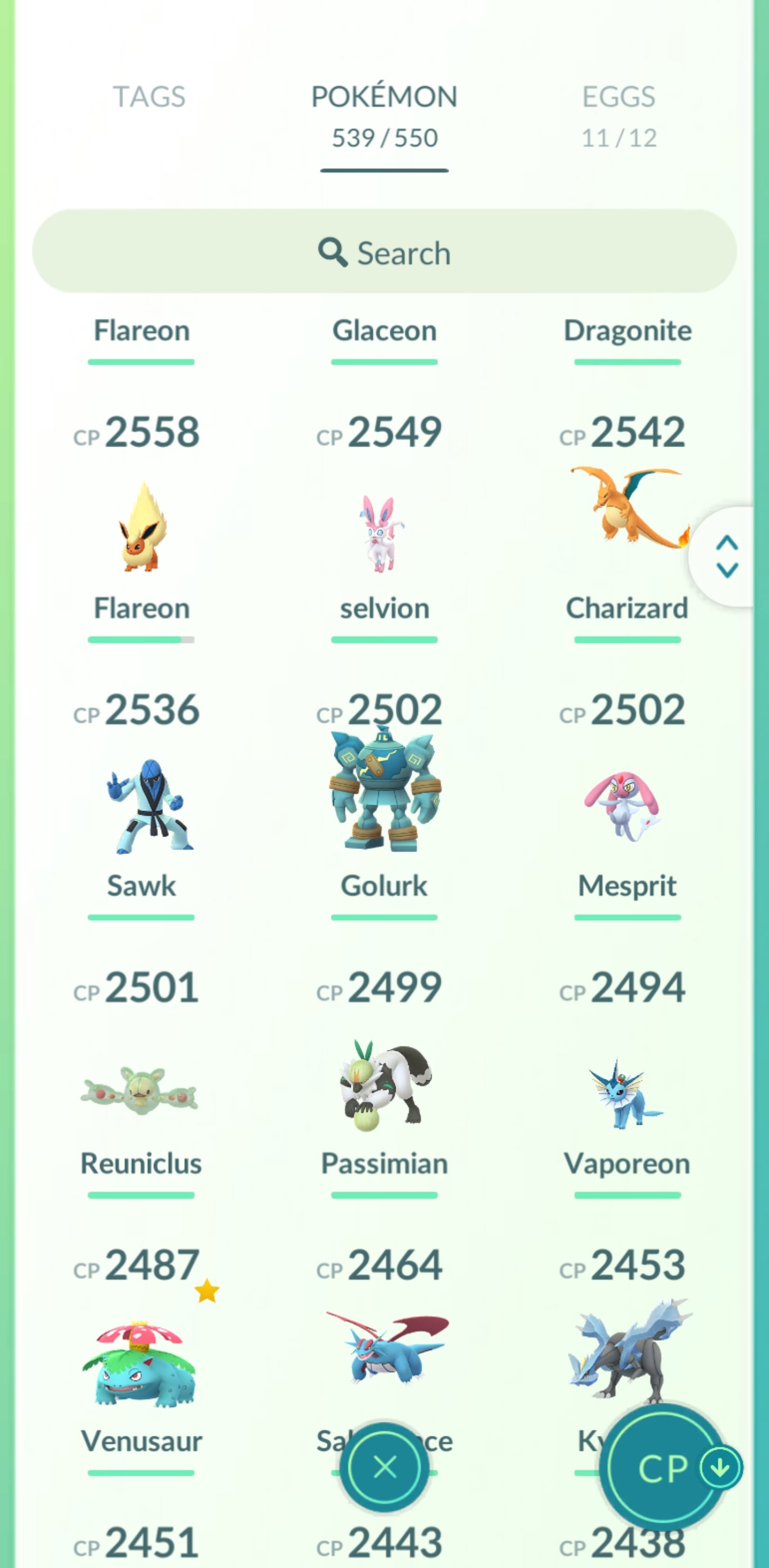Close the Pokémon list with X button
This screenshot has height=1568, width=769.
(384, 1467)
